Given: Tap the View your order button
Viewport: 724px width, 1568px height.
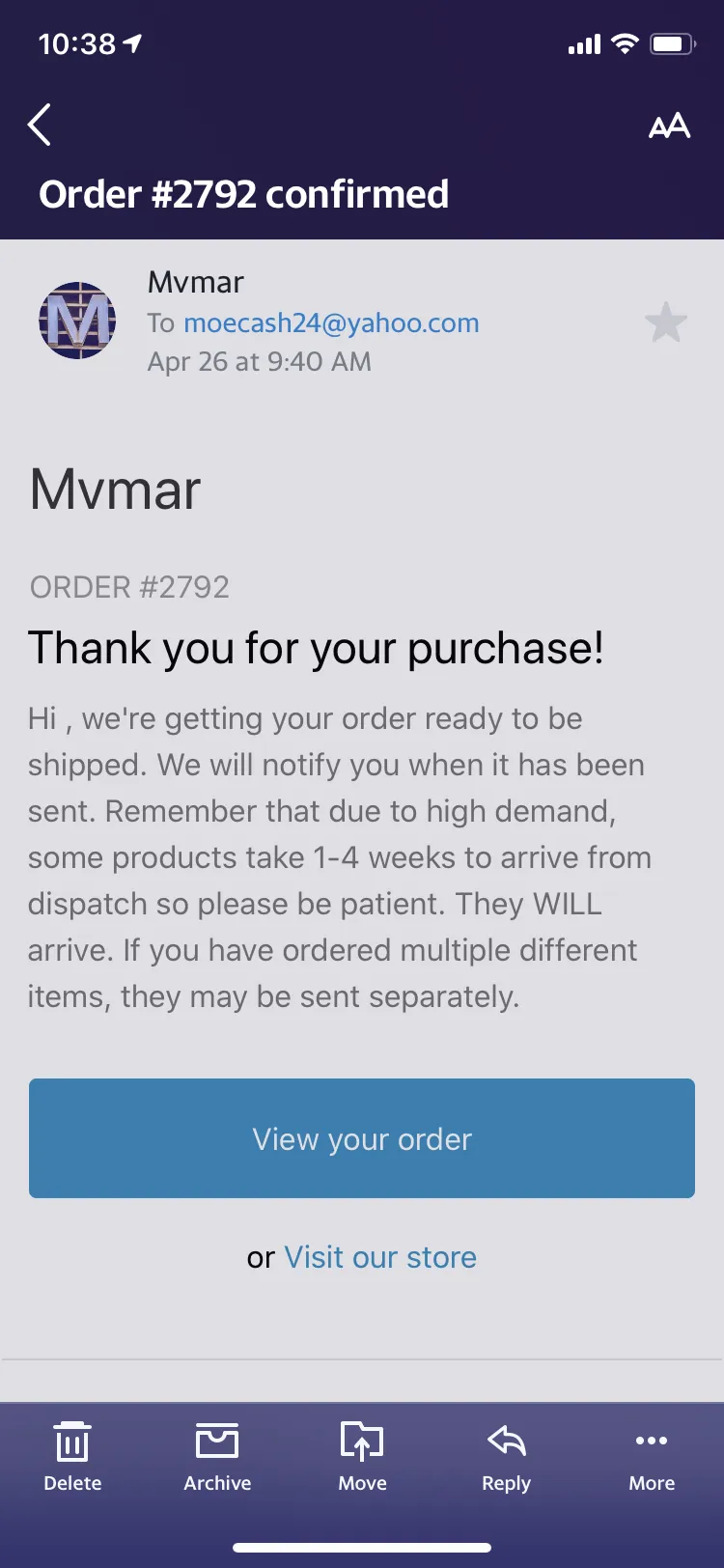Looking at the screenshot, I should pyautogui.click(x=362, y=1138).
